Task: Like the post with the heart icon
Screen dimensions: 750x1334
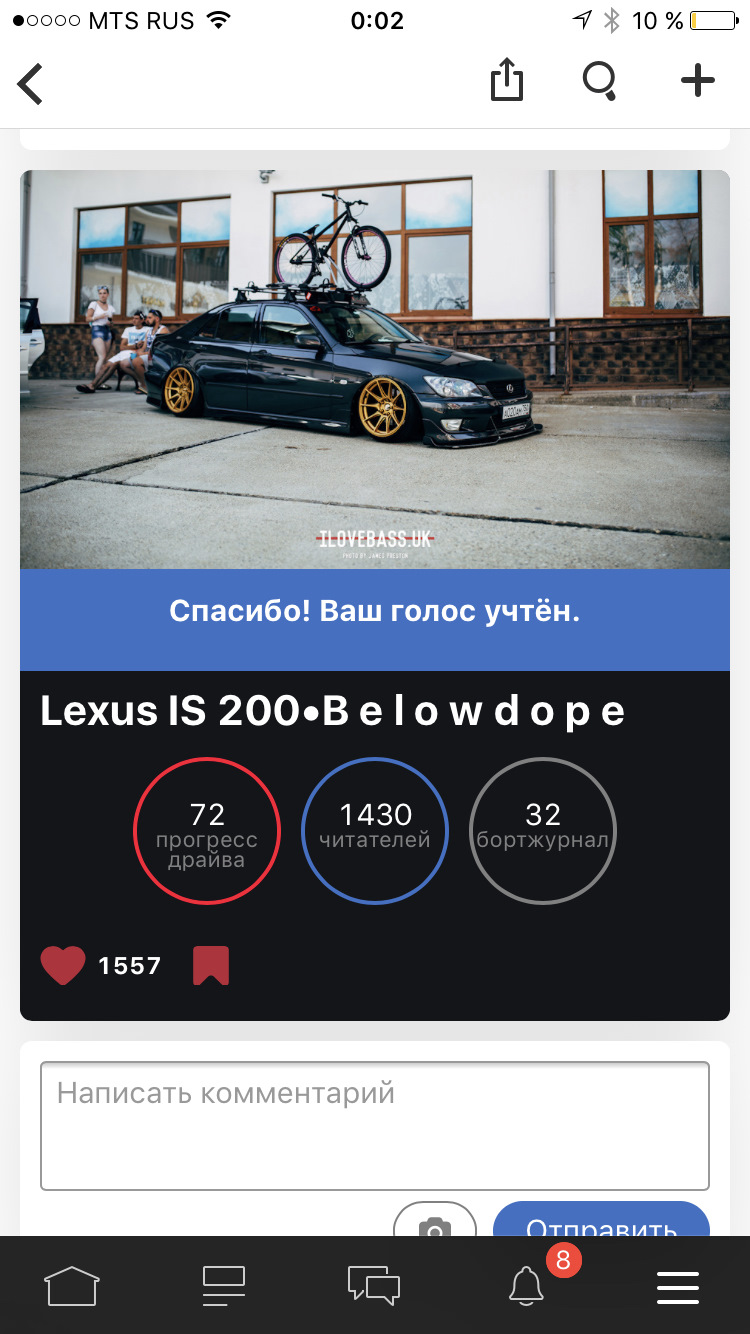Action: point(62,964)
